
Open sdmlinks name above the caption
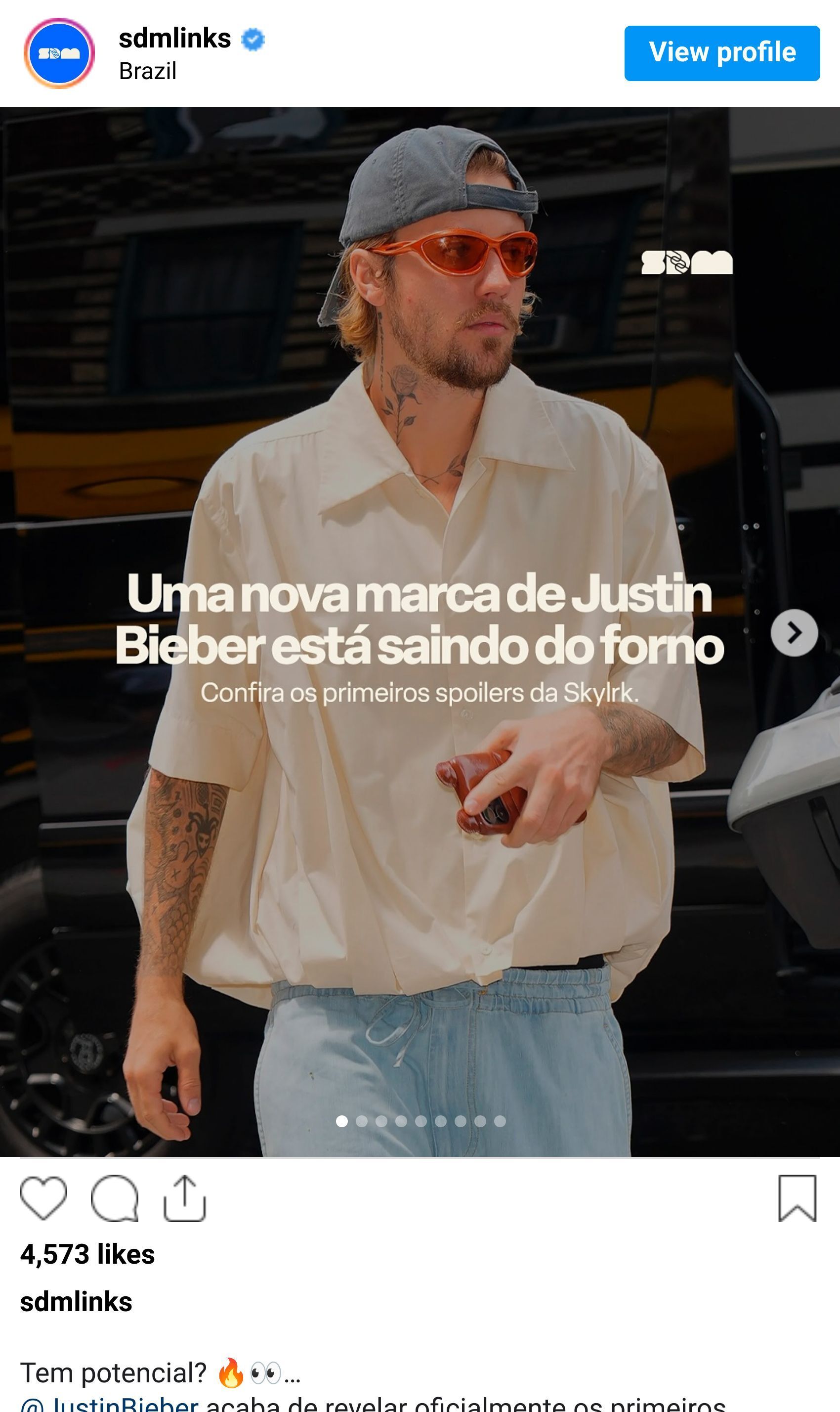click(76, 1302)
